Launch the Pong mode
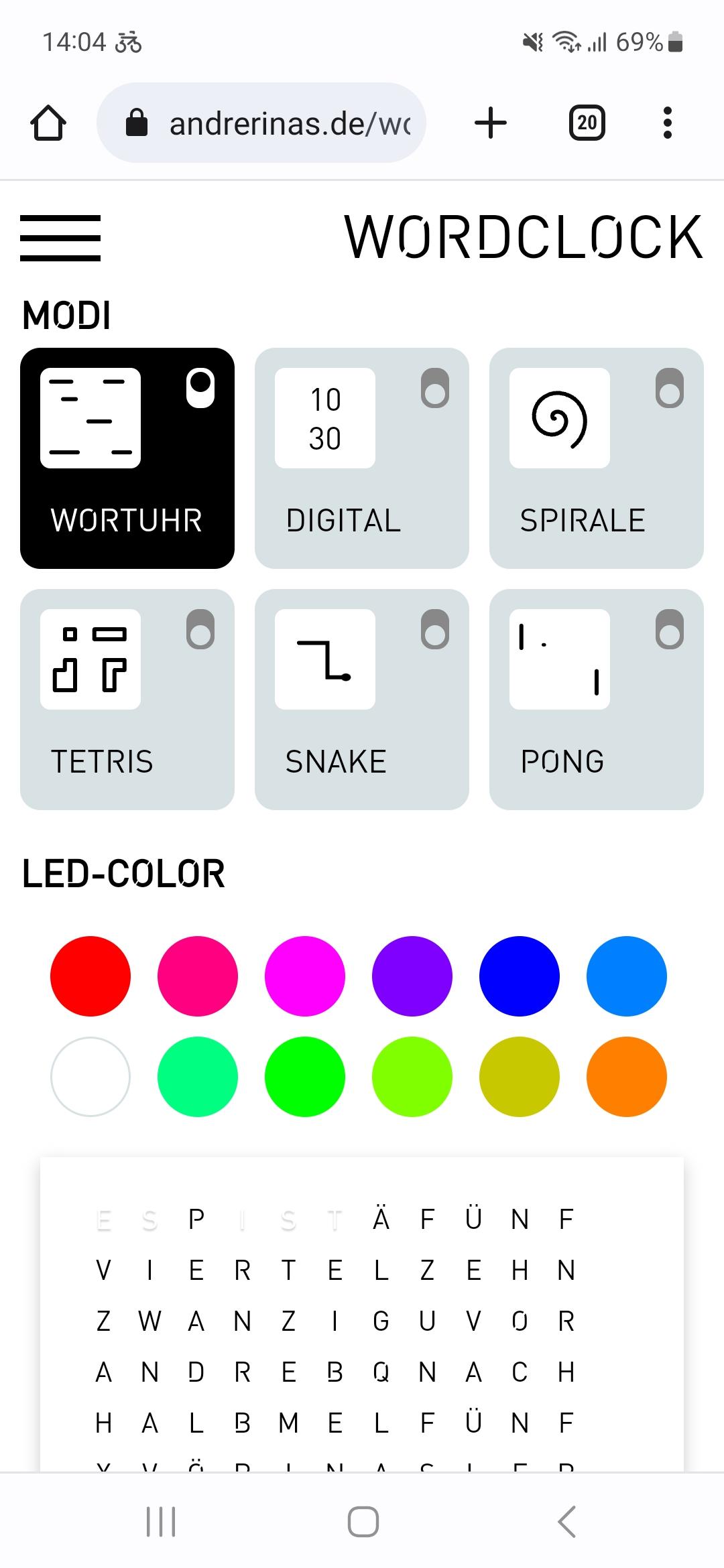 pos(597,700)
